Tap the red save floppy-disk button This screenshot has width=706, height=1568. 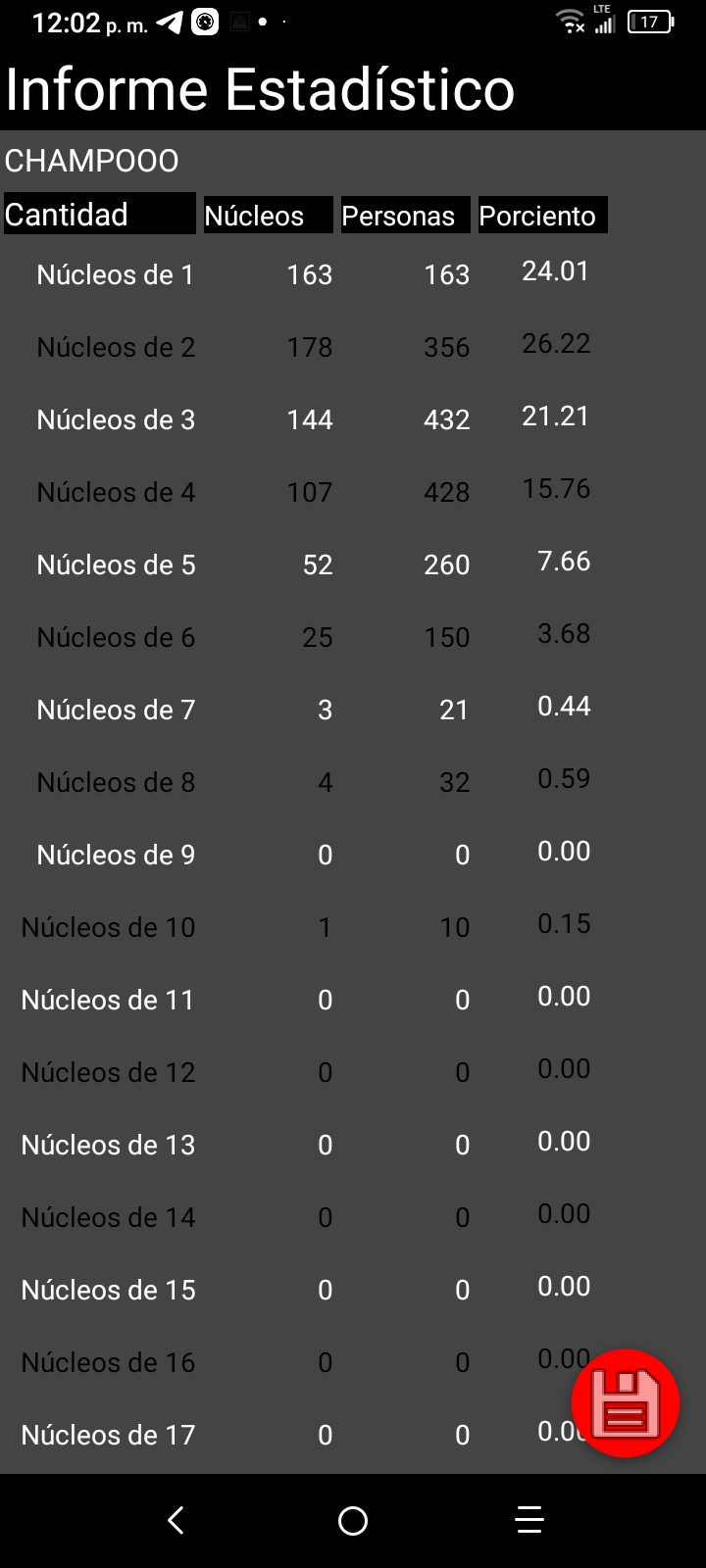click(626, 1403)
